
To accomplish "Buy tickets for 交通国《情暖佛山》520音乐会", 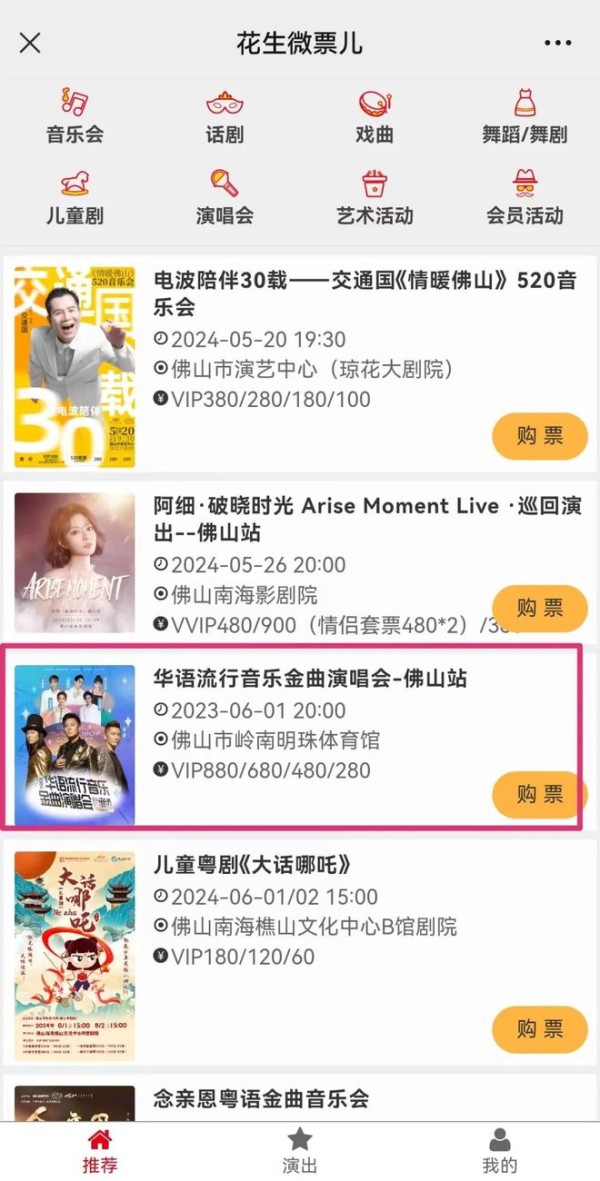I will 540,436.
